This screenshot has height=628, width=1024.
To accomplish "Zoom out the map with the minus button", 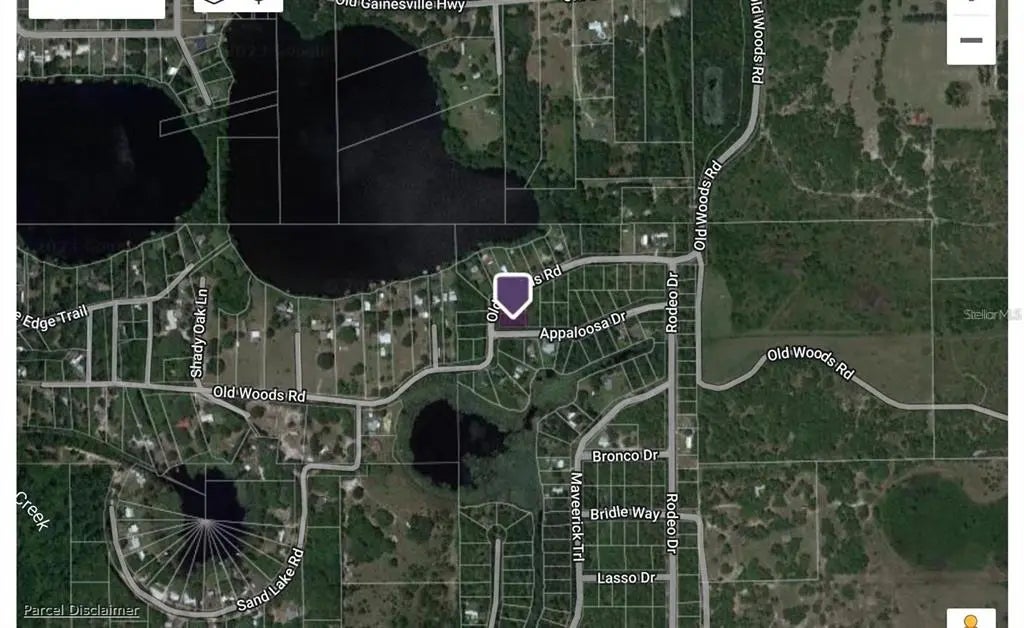I will click(x=970, y=41).
